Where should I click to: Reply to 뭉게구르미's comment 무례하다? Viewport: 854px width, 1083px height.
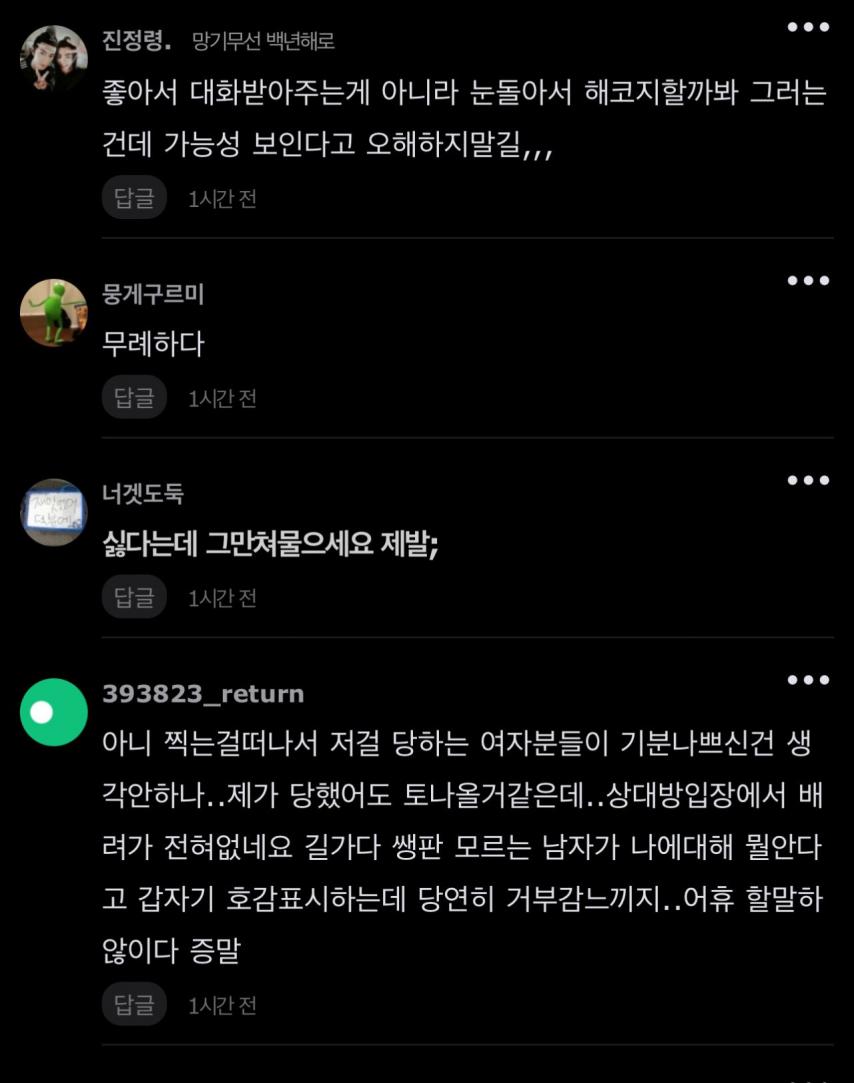pyautogui.click(x=134, y=398)
